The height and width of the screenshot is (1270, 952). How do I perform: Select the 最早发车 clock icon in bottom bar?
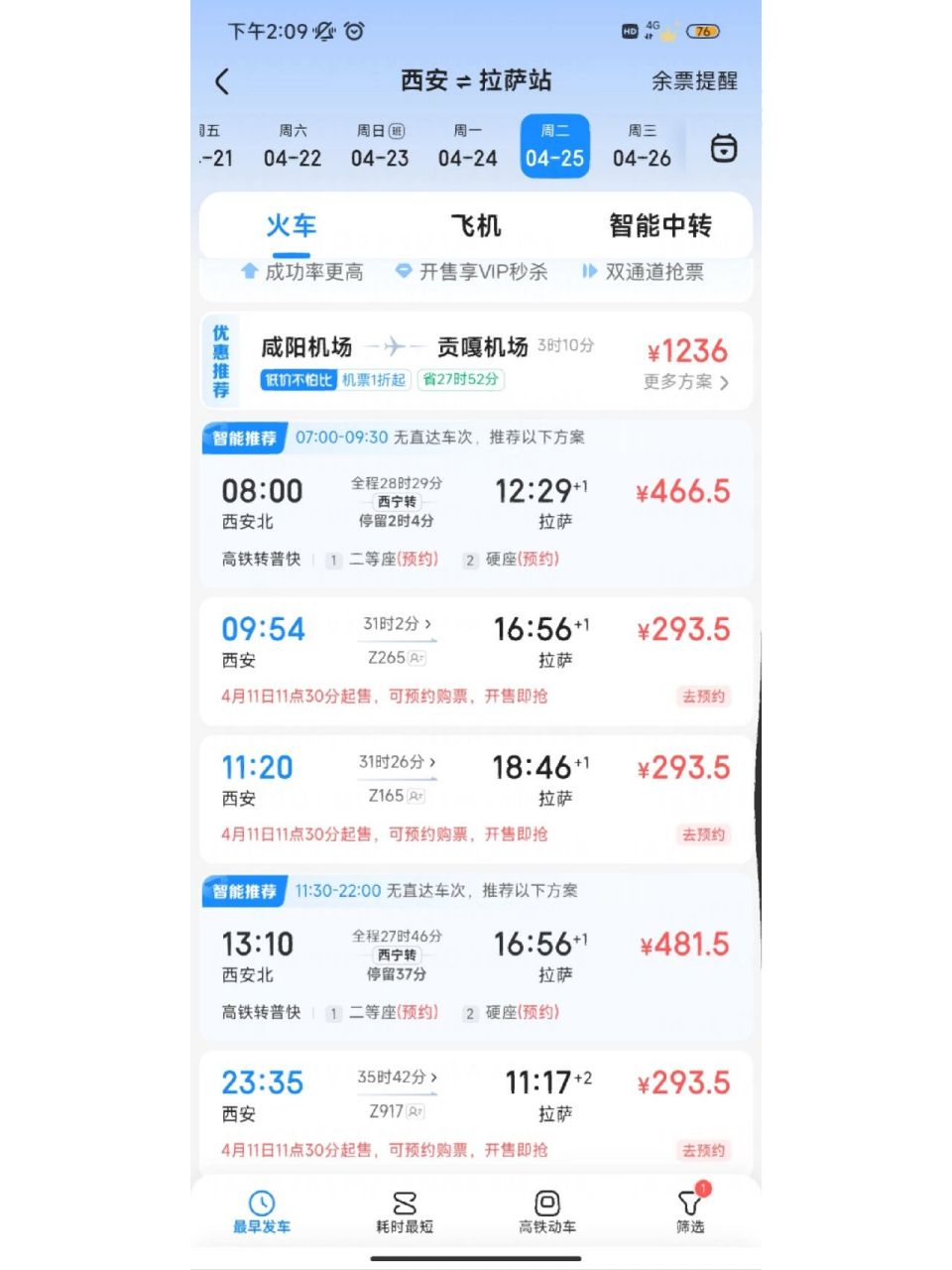point(260,1204)
